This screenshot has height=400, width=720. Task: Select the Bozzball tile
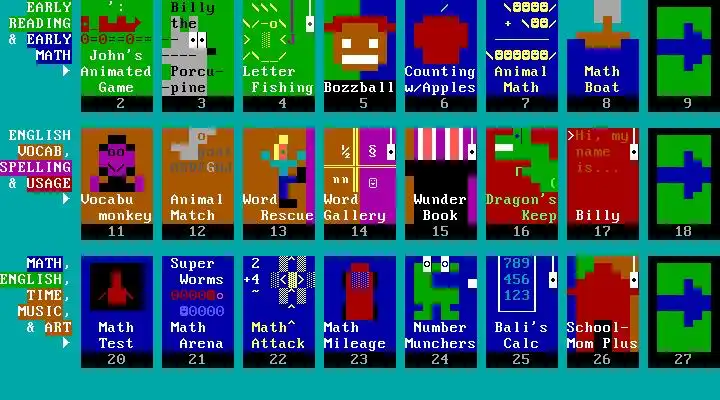[359, 55]
